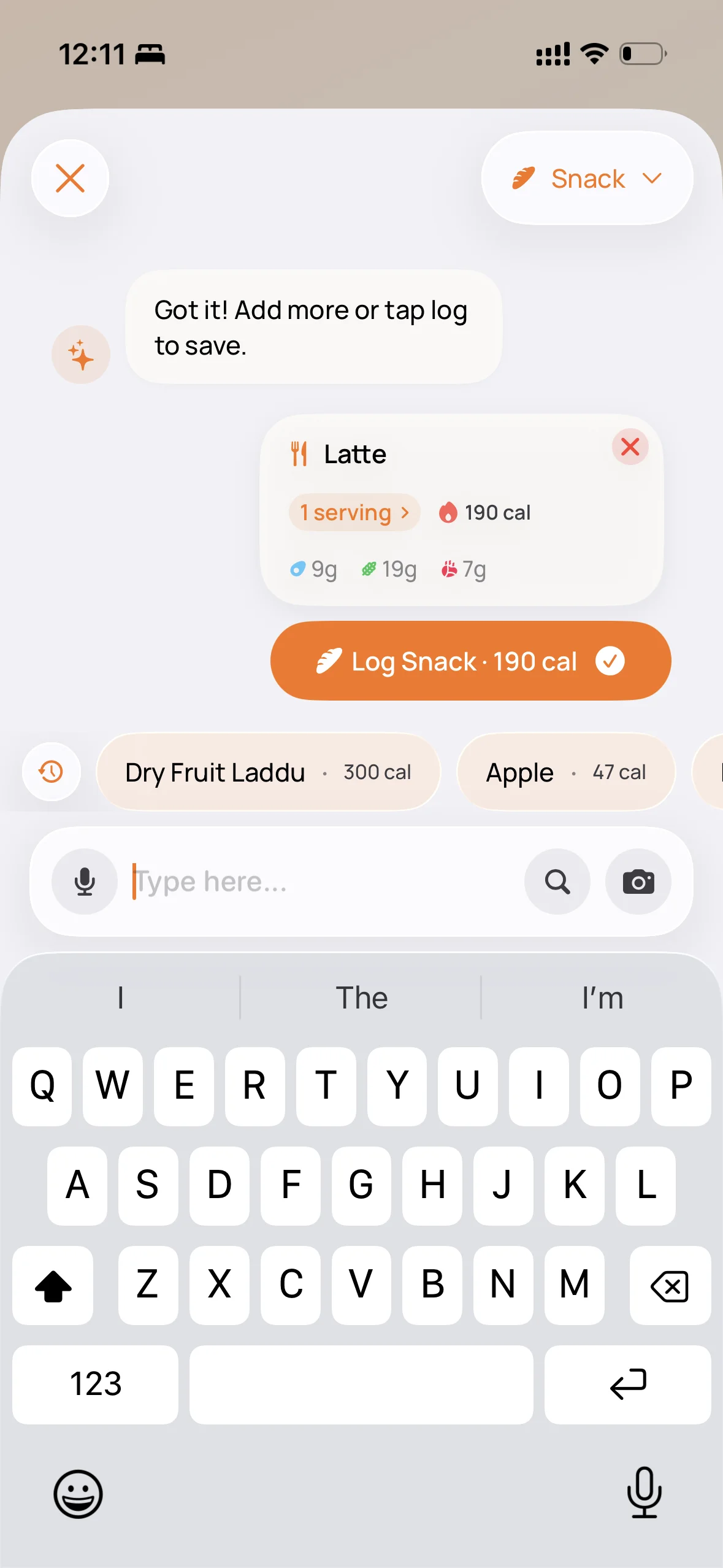Image resolution: width=723 pixels, height=1568 pixels.
Task: Select the Apple 47 cal suggestion chip
Action: [565, 772]
